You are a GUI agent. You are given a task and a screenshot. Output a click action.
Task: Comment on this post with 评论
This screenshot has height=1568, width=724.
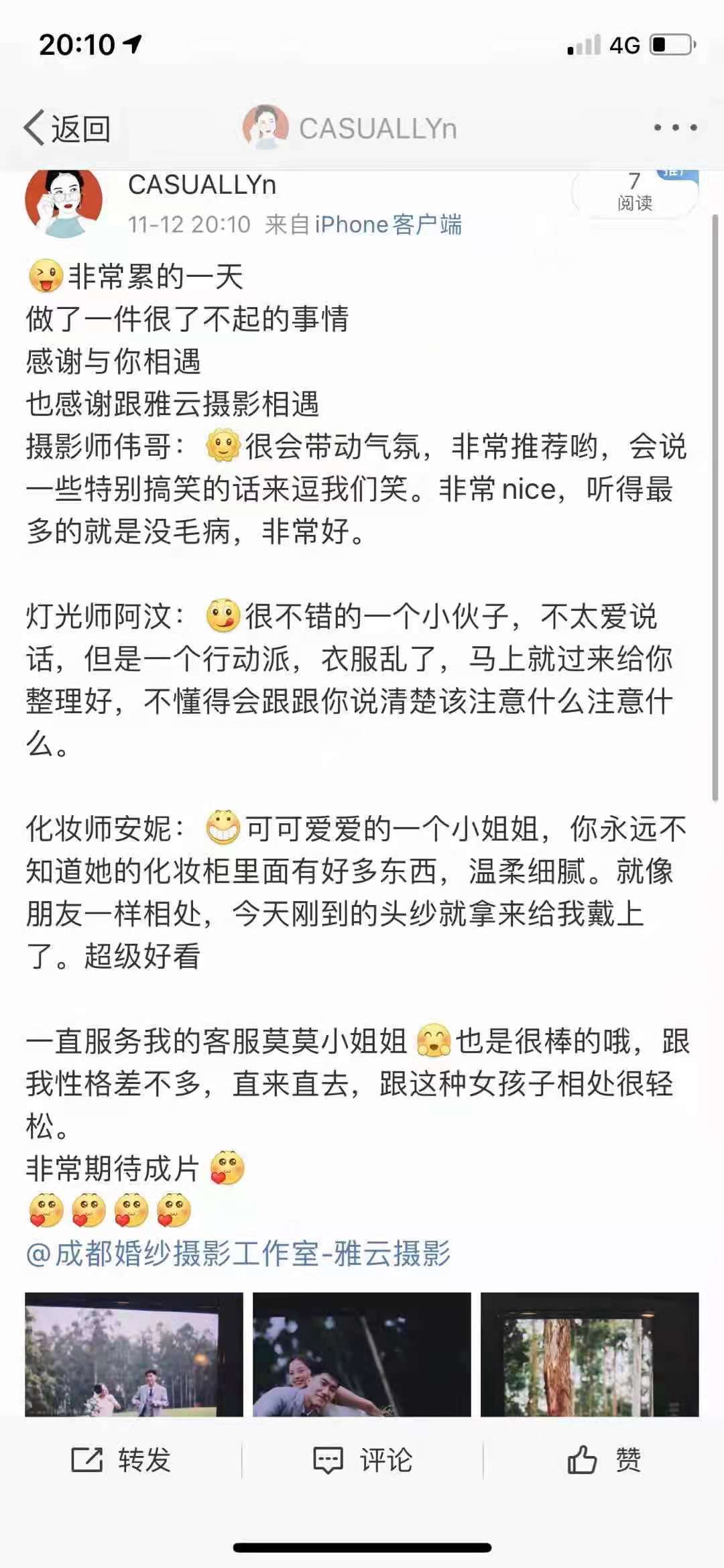[363, 1459]
